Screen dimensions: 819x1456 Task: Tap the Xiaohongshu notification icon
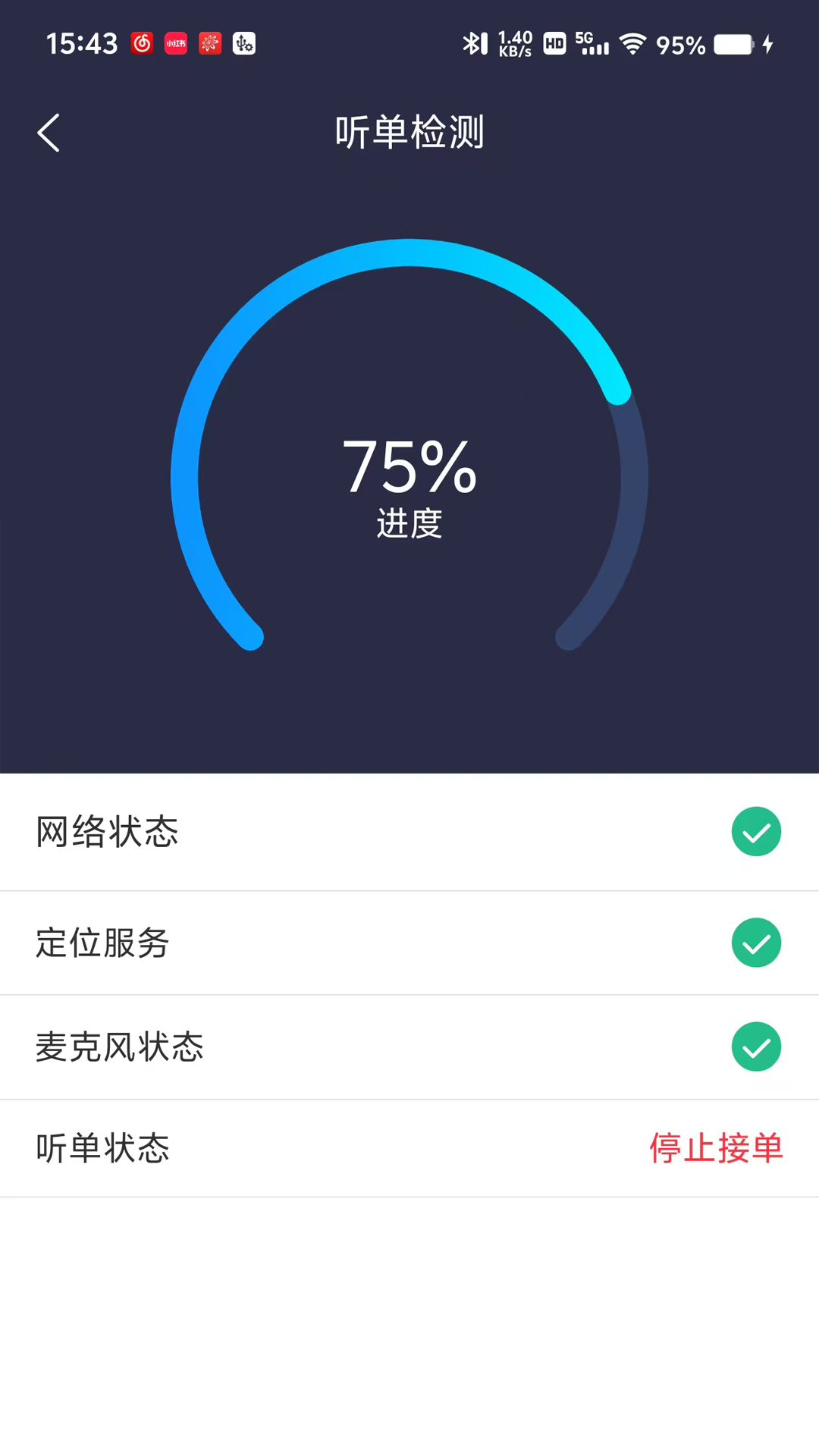[x=175, y=43]
